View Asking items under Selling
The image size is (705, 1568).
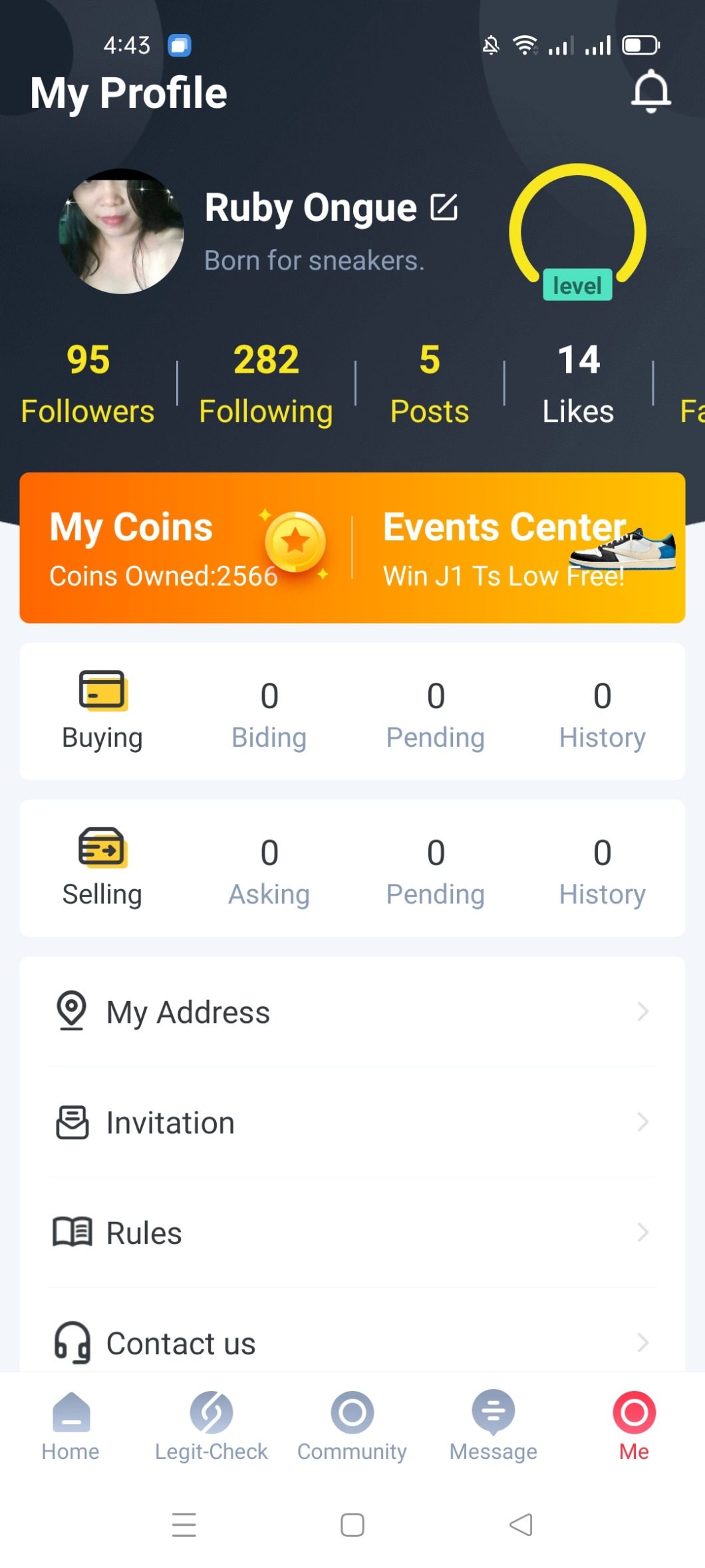(x=269, y=871)
